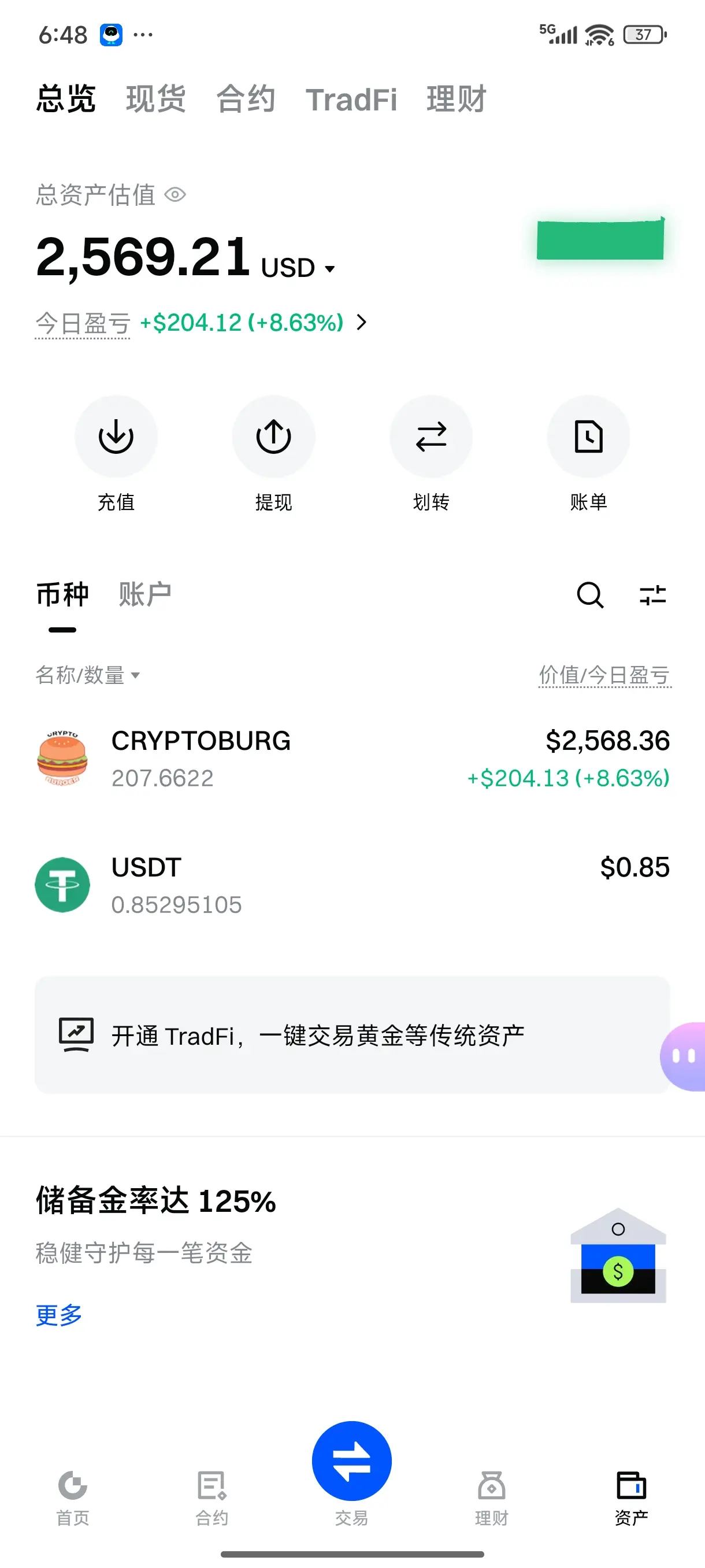Open the CRYPTOBURG holding row
The image size is (705, 1568).
[x=352, y=759]
